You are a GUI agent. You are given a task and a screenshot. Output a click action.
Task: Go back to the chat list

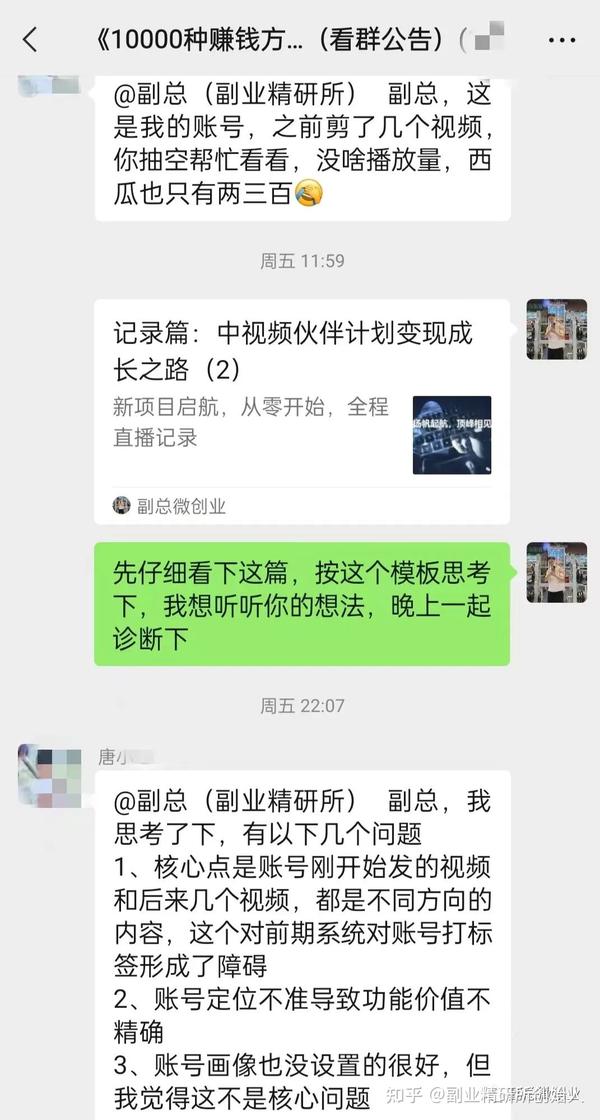pos(30,40)
